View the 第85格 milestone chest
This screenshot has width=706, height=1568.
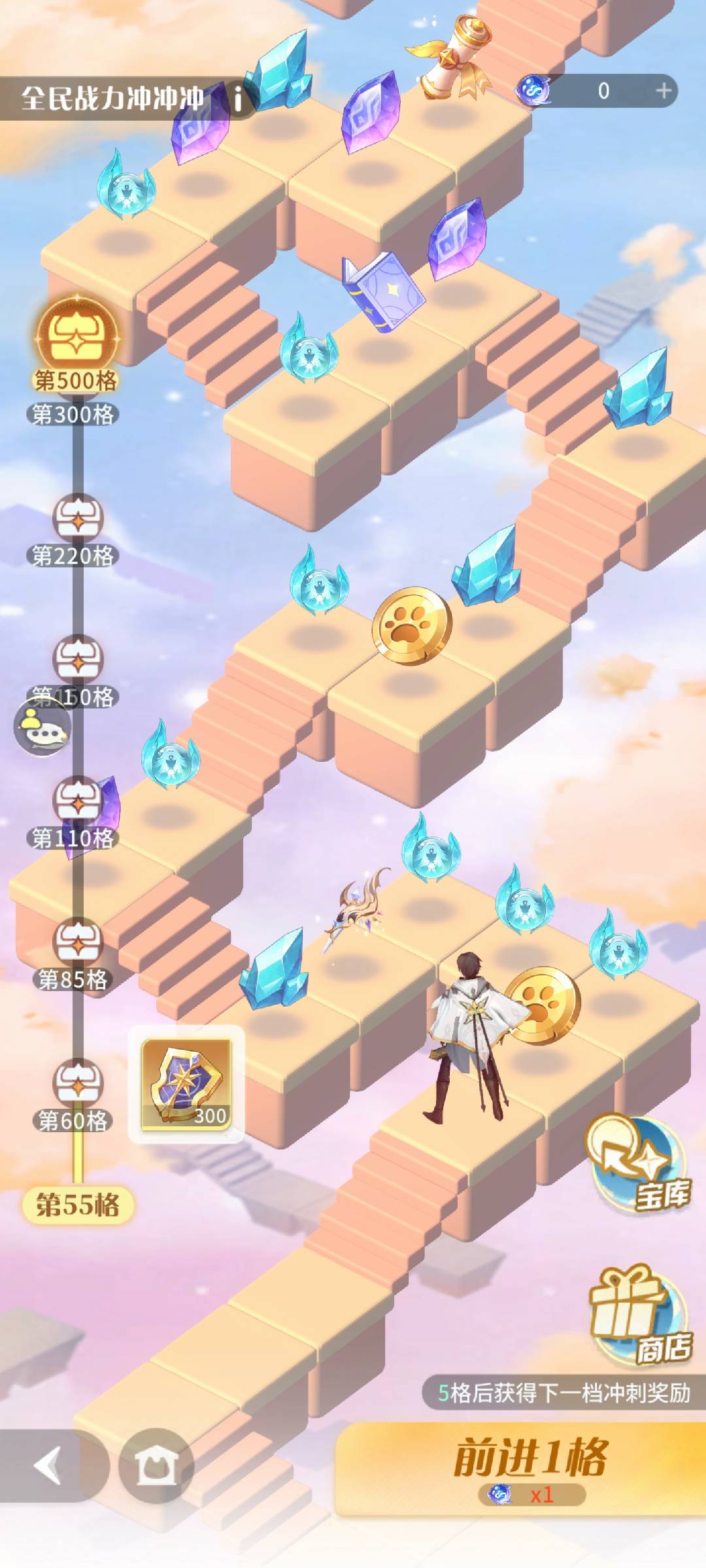click(78, 941)
